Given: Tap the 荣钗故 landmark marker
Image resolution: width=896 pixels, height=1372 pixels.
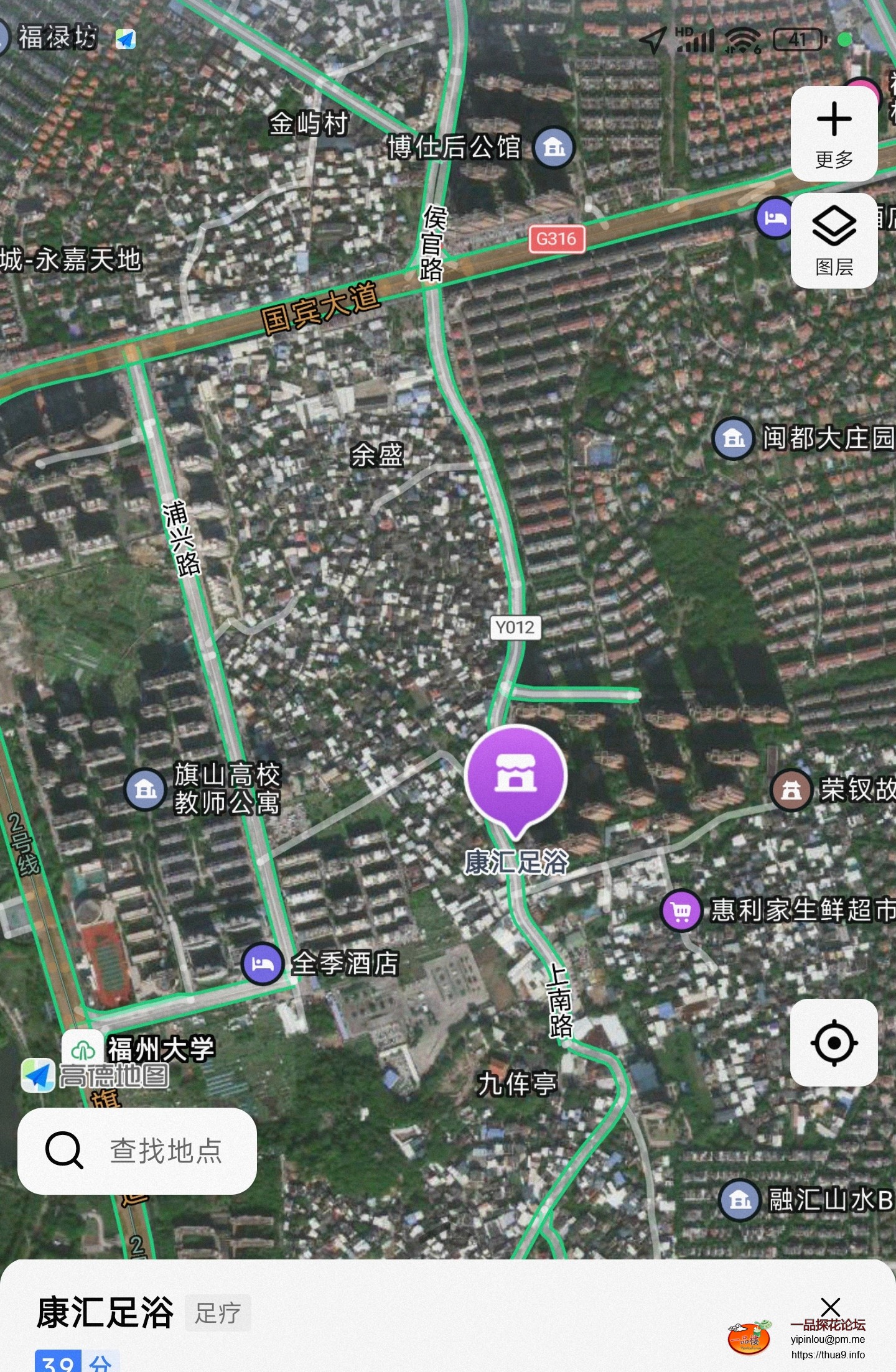Looking at the screenshot, I should point(791,790).
